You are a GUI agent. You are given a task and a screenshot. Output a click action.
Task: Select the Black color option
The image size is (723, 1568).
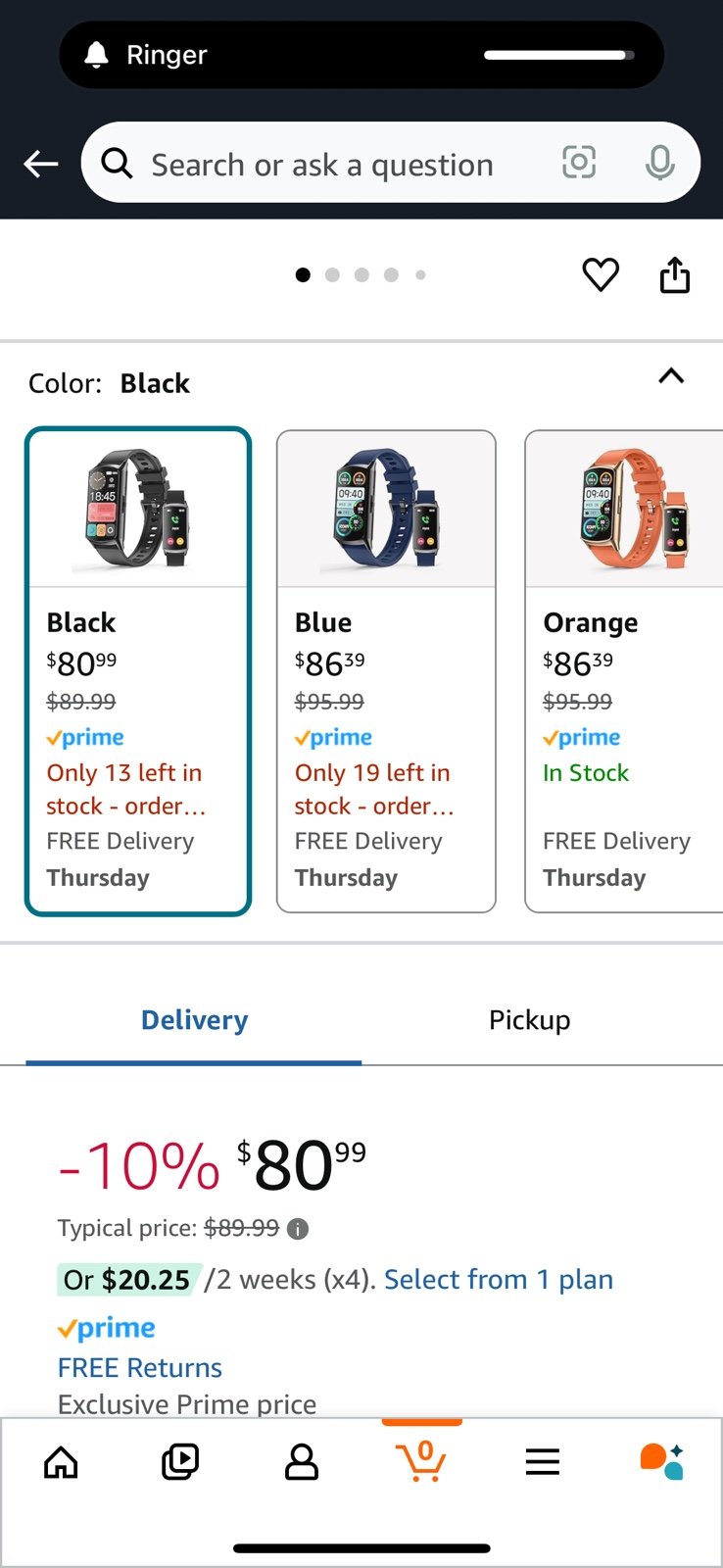tap(138, 671)
